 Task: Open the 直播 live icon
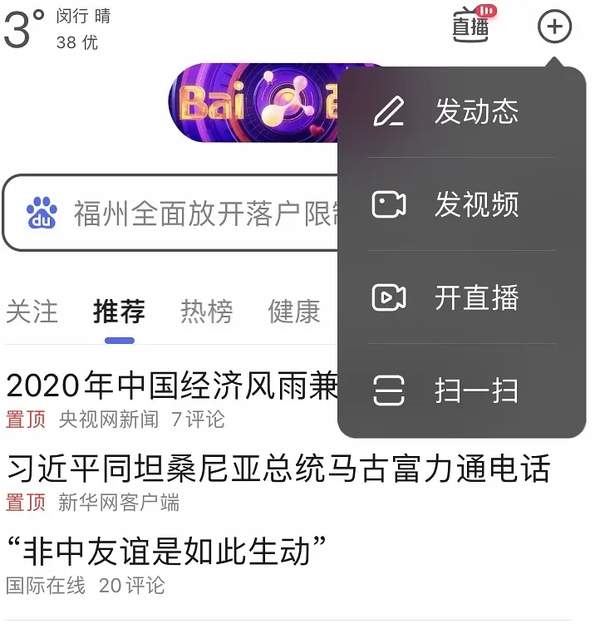tap(472, 26)
